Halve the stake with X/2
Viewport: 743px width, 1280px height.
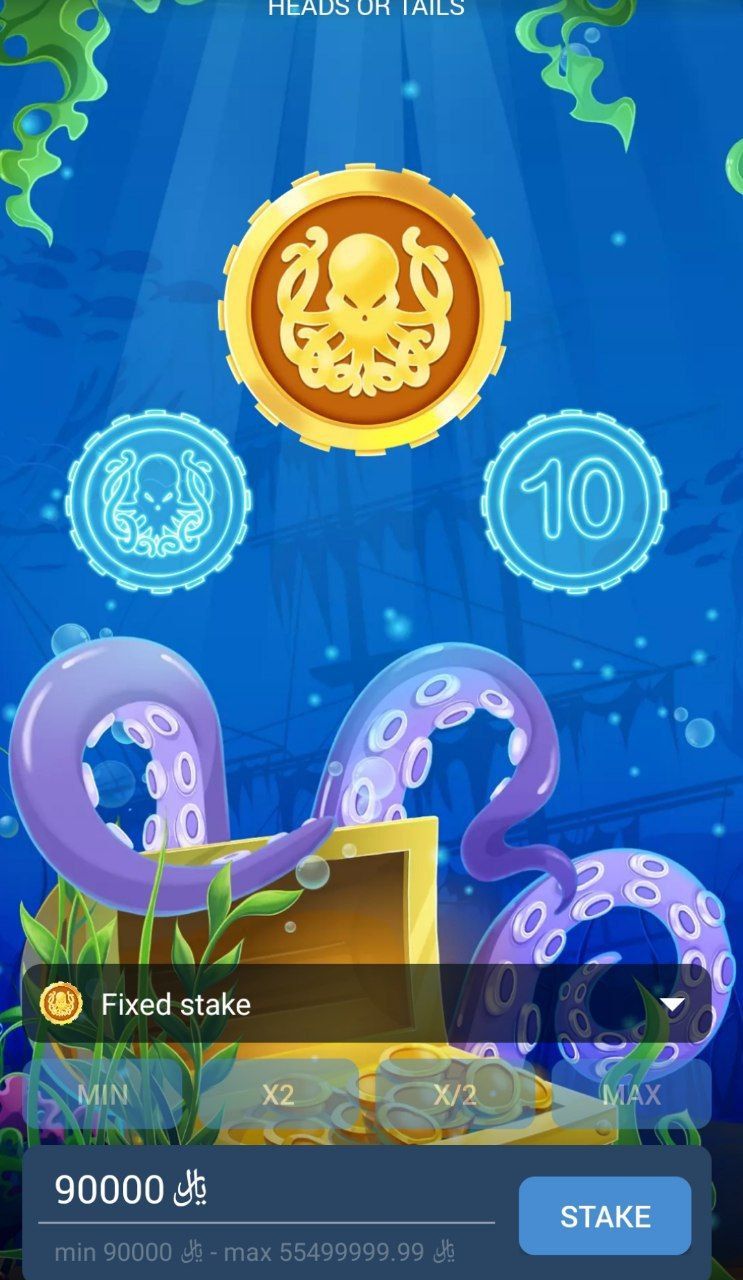coord(455,1094)
